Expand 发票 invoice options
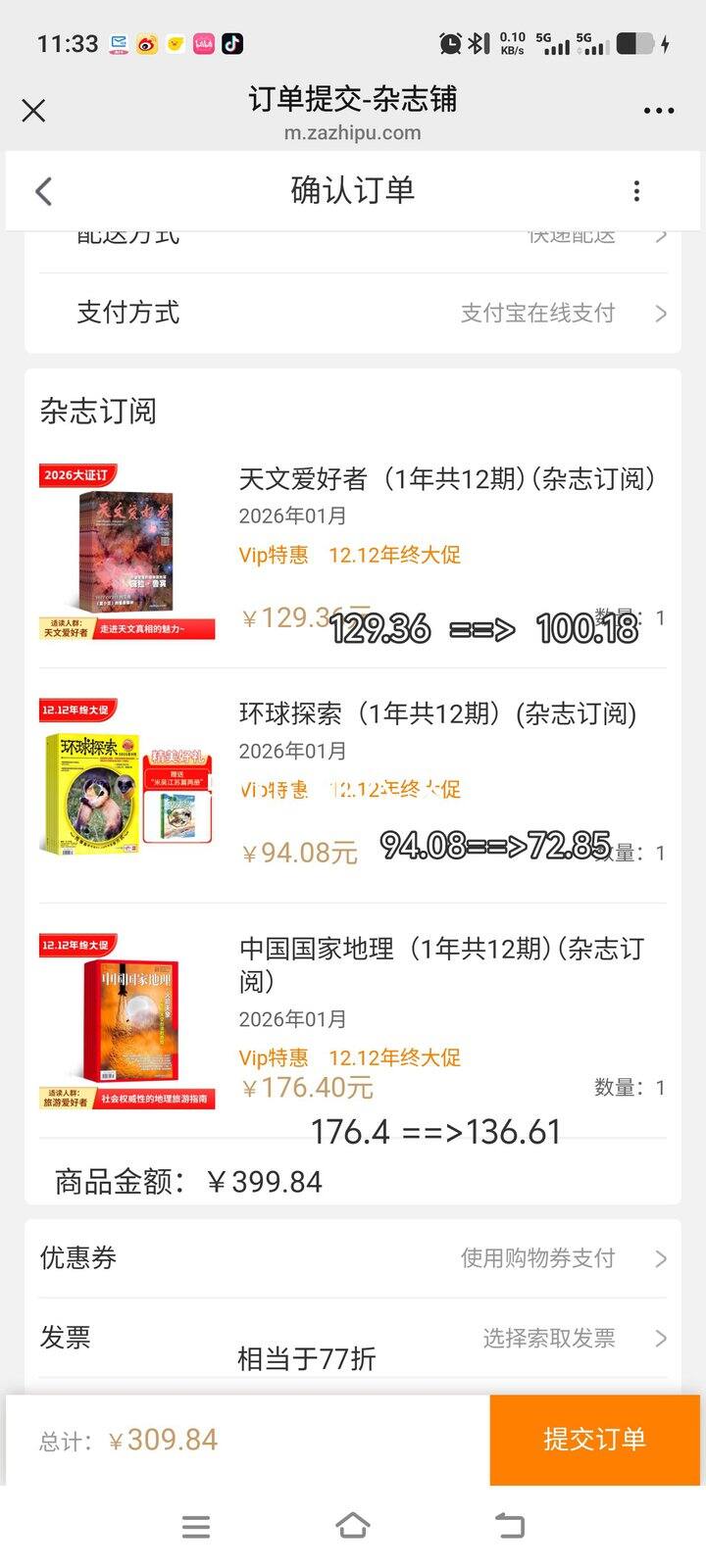 (x=353, y=1338)
